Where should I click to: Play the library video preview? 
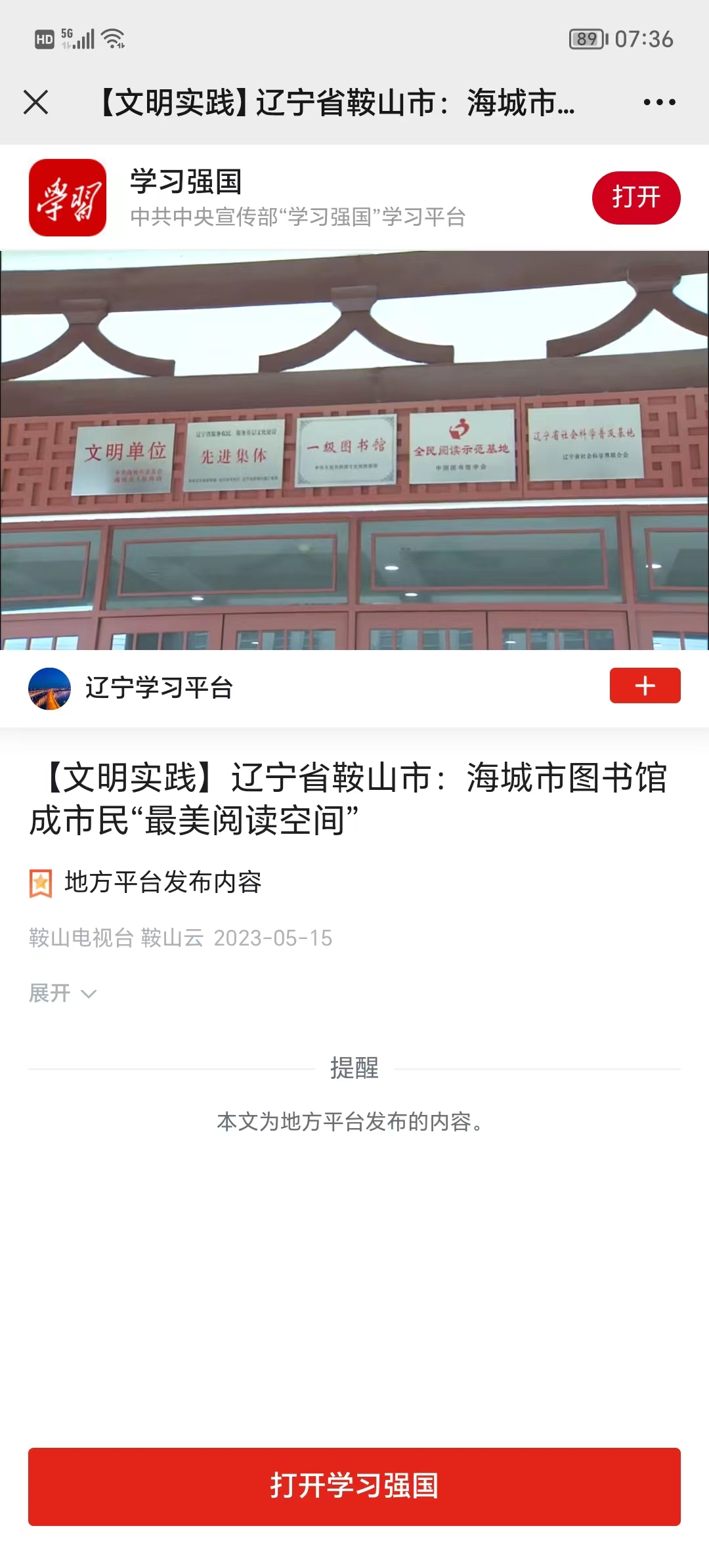coord(354,450)
